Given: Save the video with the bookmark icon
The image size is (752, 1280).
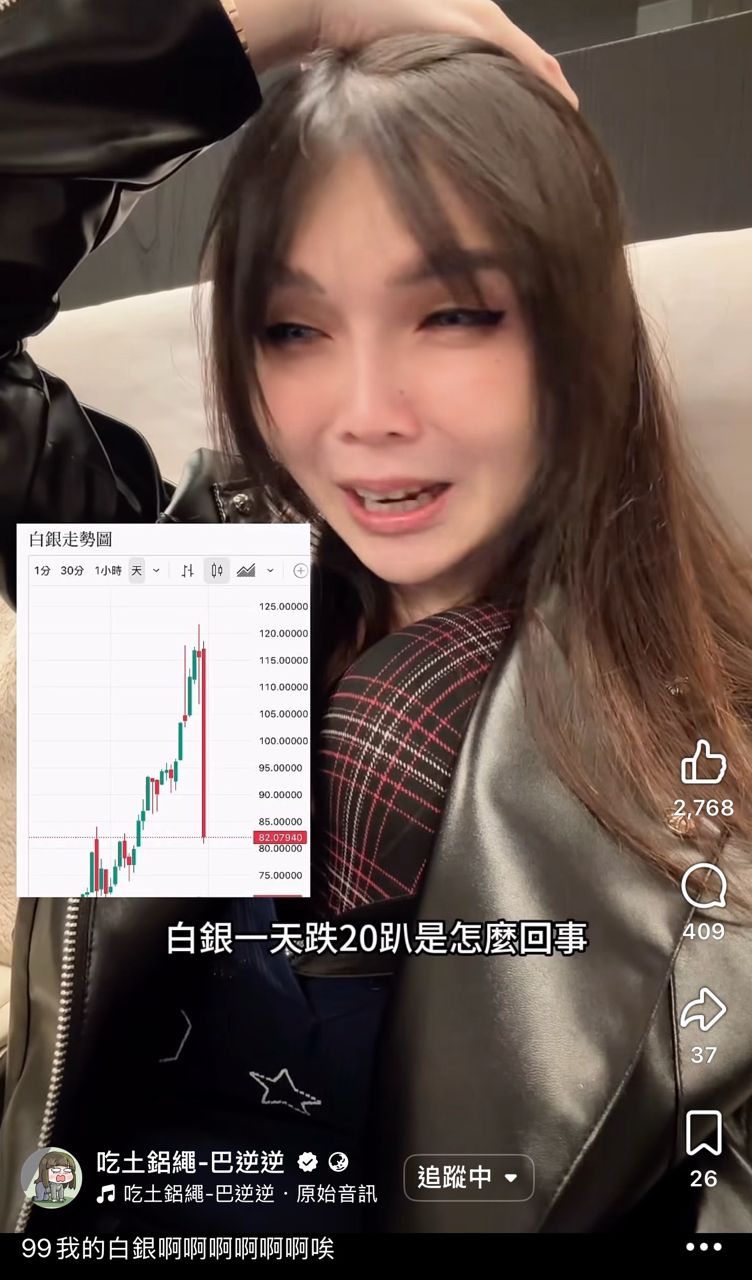Looking at the screenshot, I should (x=703, y=1134).
